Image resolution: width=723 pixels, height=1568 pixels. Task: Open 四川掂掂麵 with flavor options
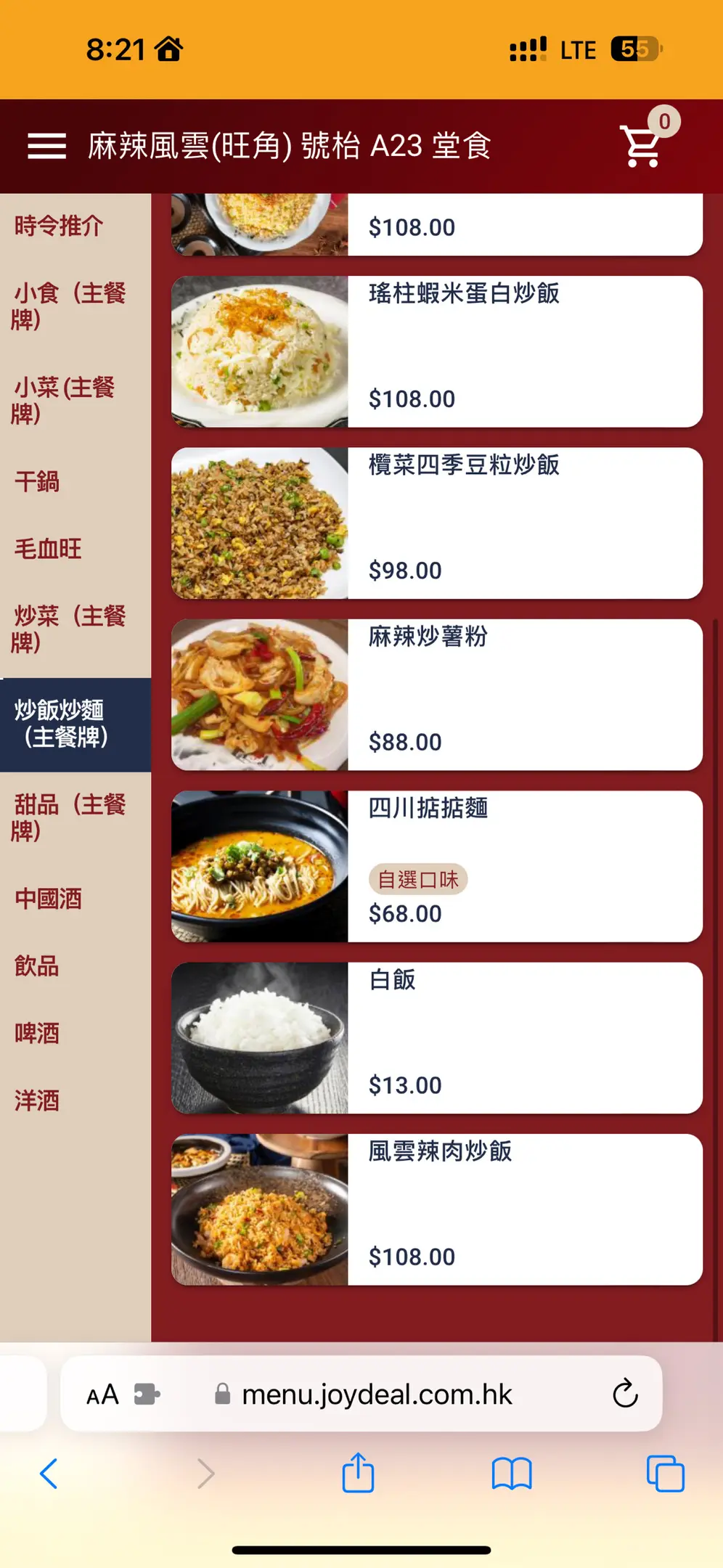coord(436,866)
